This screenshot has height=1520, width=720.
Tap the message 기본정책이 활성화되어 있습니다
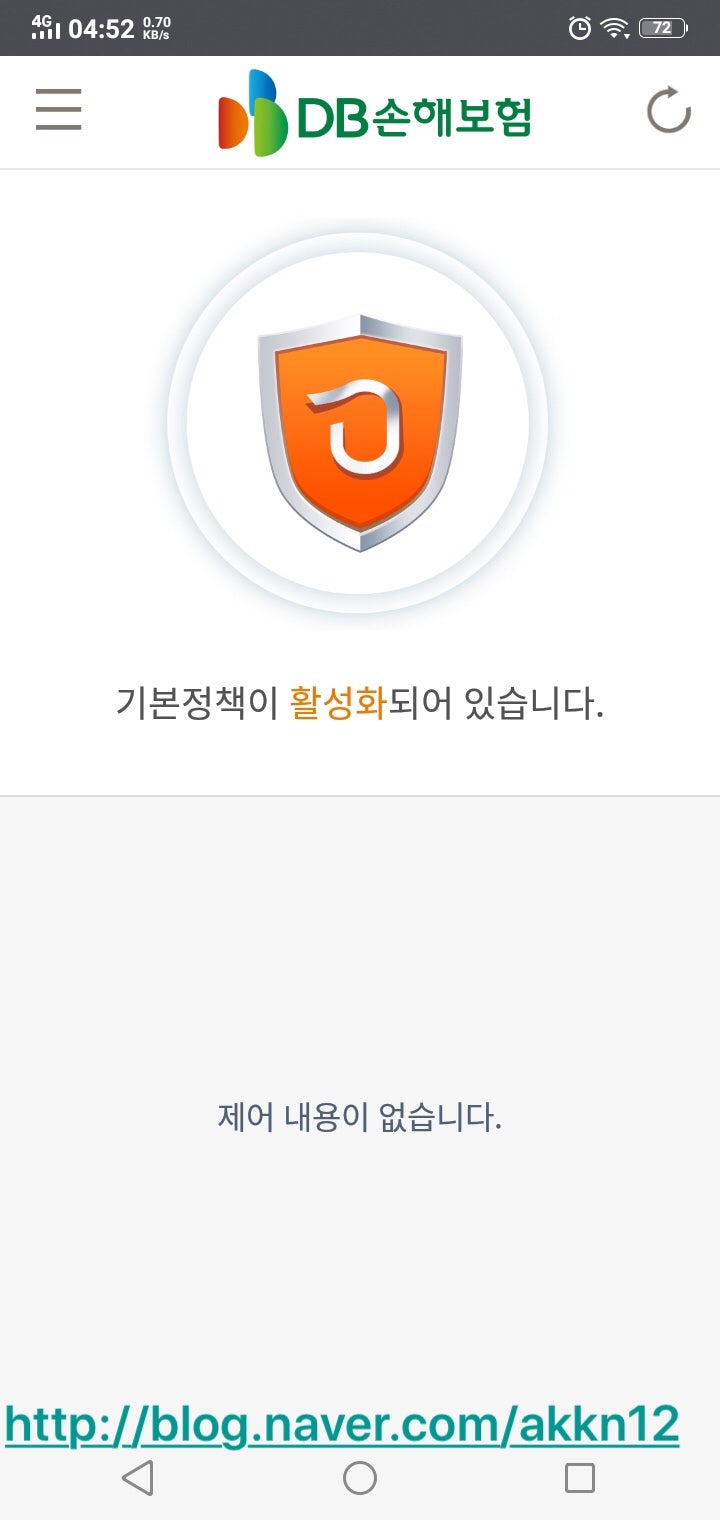(359, 702)
